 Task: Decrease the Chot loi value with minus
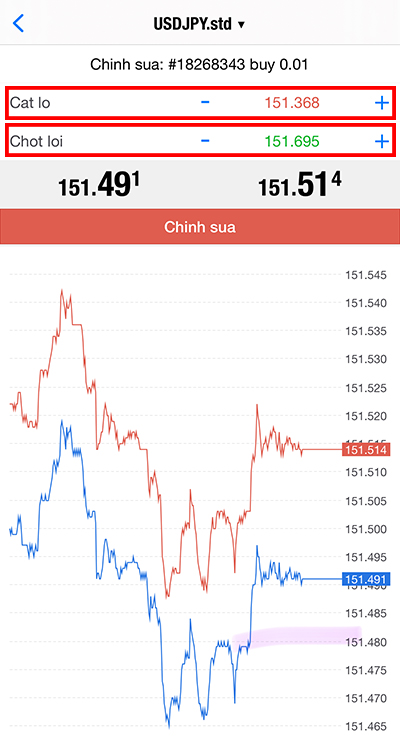point(205,141)
